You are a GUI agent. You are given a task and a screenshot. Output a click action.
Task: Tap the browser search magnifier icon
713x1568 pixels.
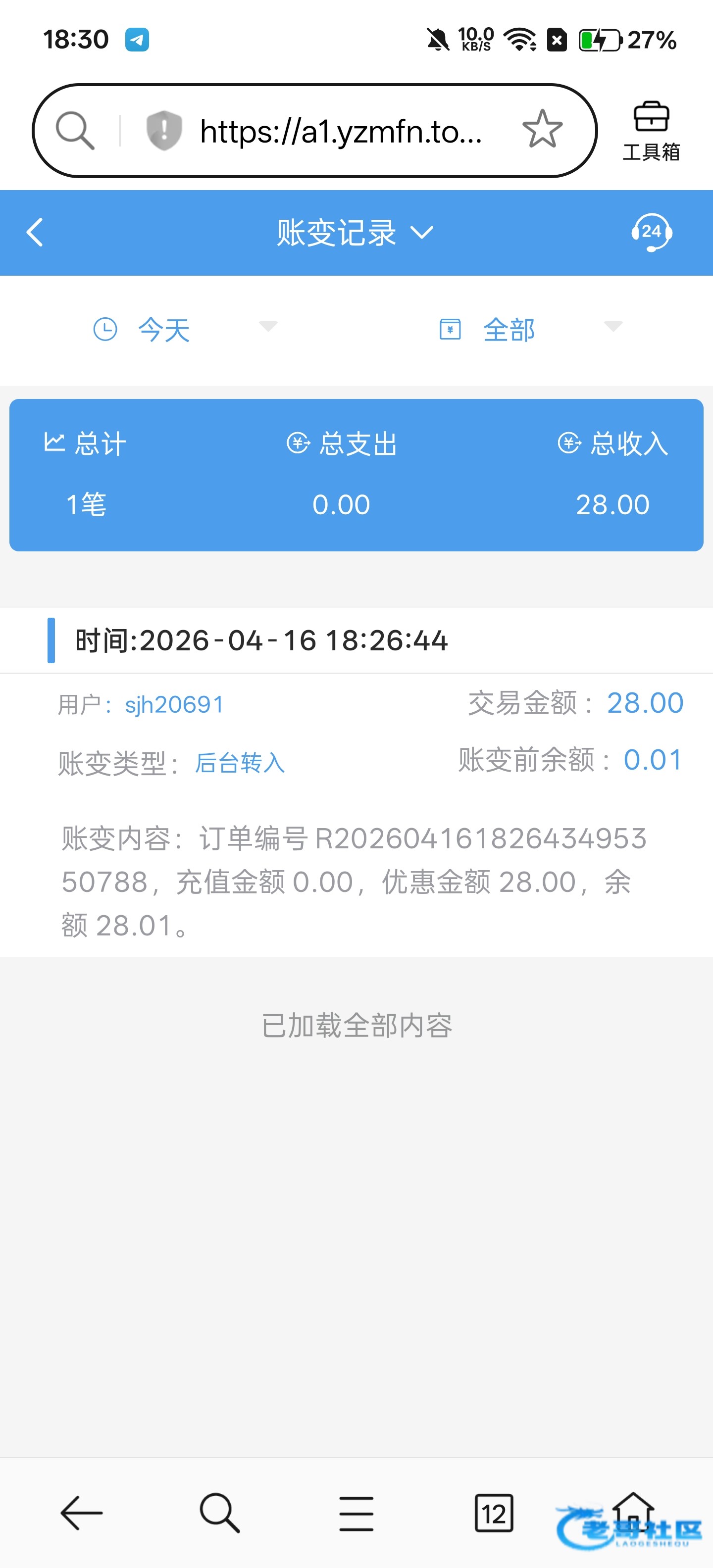click(x=75, y=130)
